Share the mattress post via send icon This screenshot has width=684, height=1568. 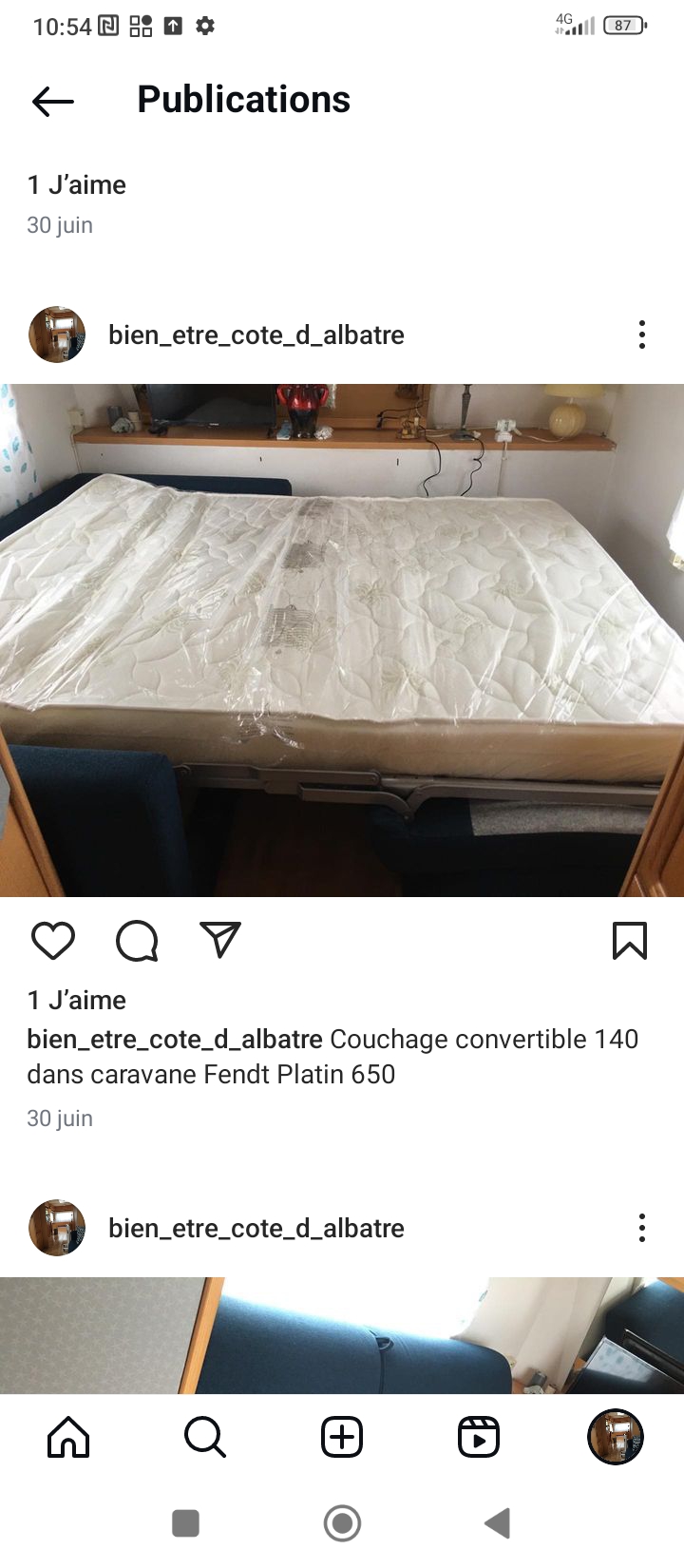point(220,940)
